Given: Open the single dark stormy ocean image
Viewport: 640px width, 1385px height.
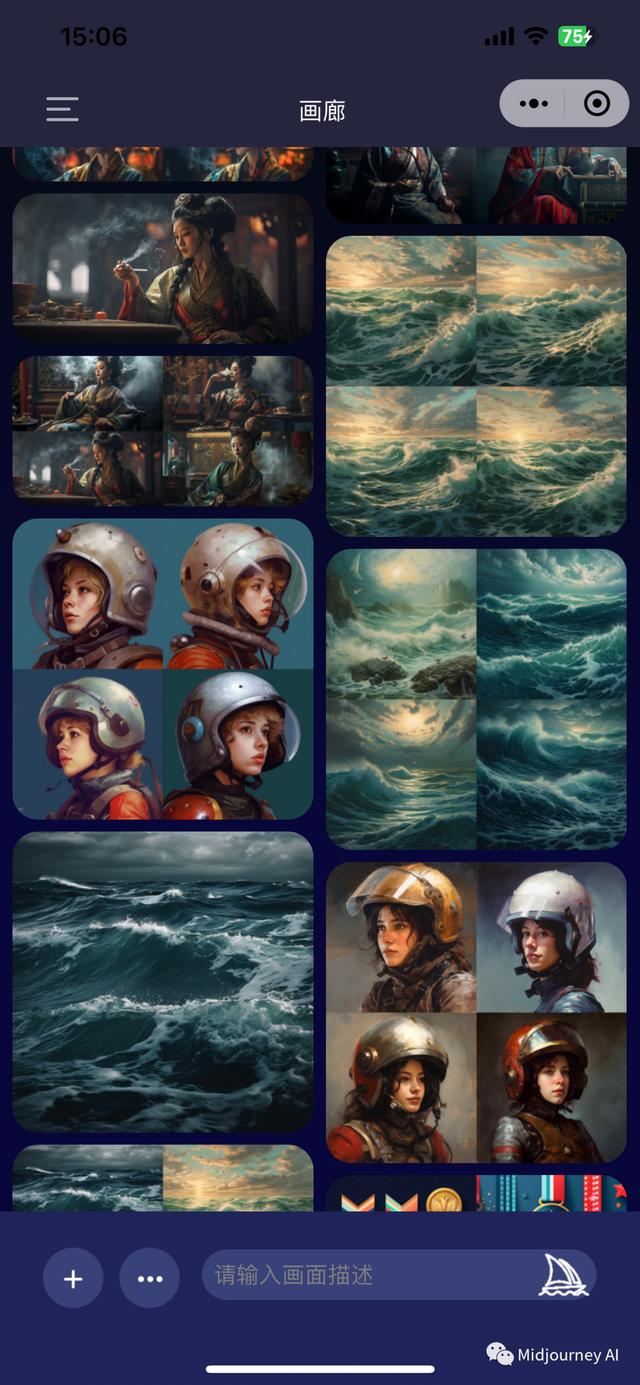Looking at the screenshot, I should [x=163, y=981].
